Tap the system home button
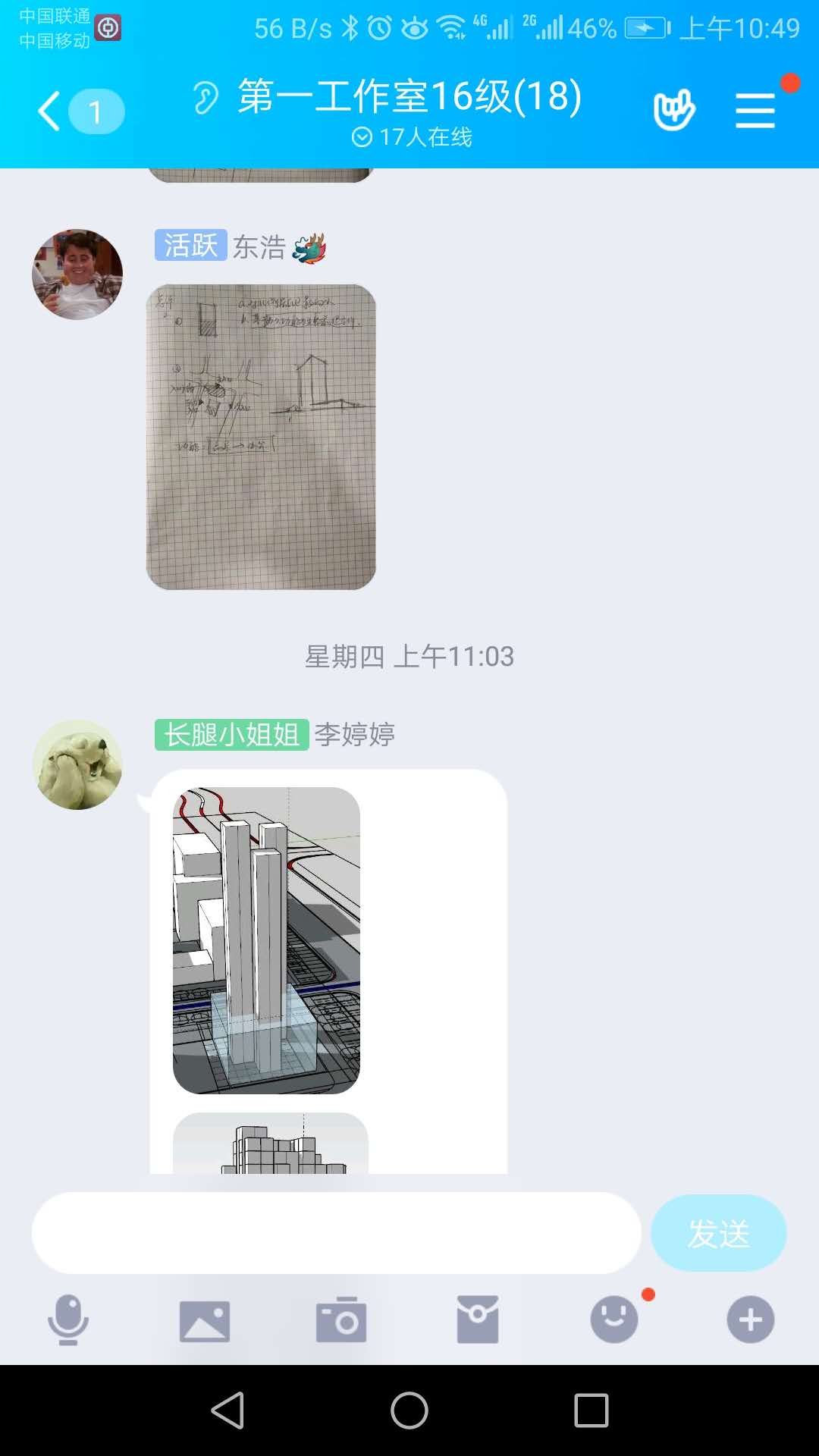819x1456 pixels. tap(409, 1410)
